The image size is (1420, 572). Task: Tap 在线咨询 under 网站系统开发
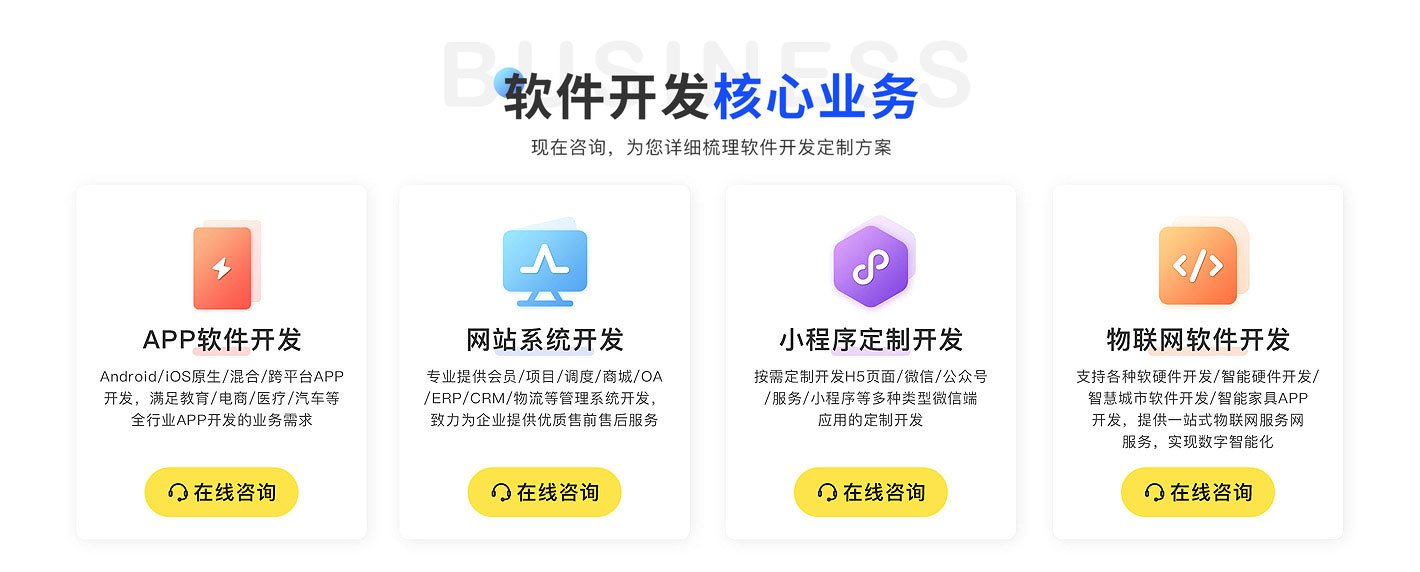(544, 492)
